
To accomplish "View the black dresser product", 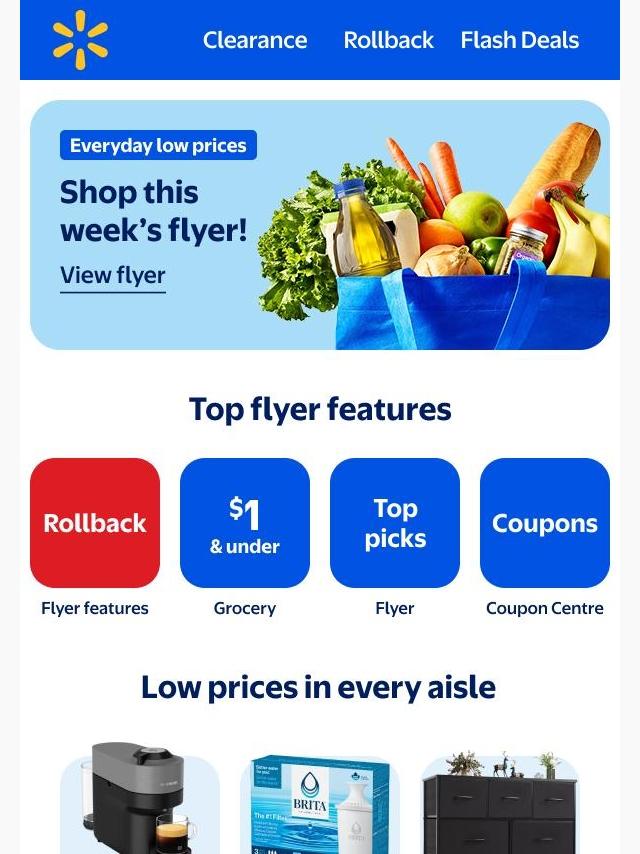I will 500,803.
